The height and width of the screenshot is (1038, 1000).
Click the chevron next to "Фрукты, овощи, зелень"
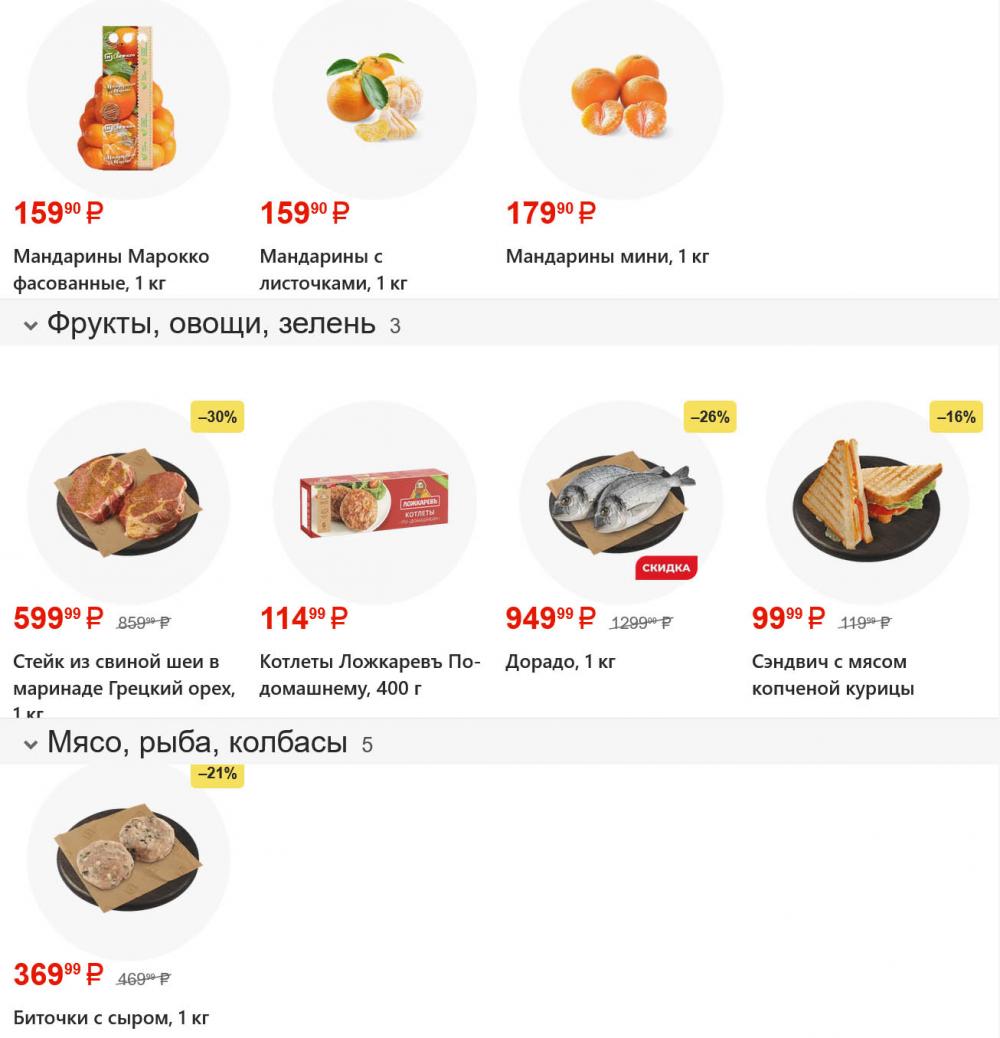[32, 323]
